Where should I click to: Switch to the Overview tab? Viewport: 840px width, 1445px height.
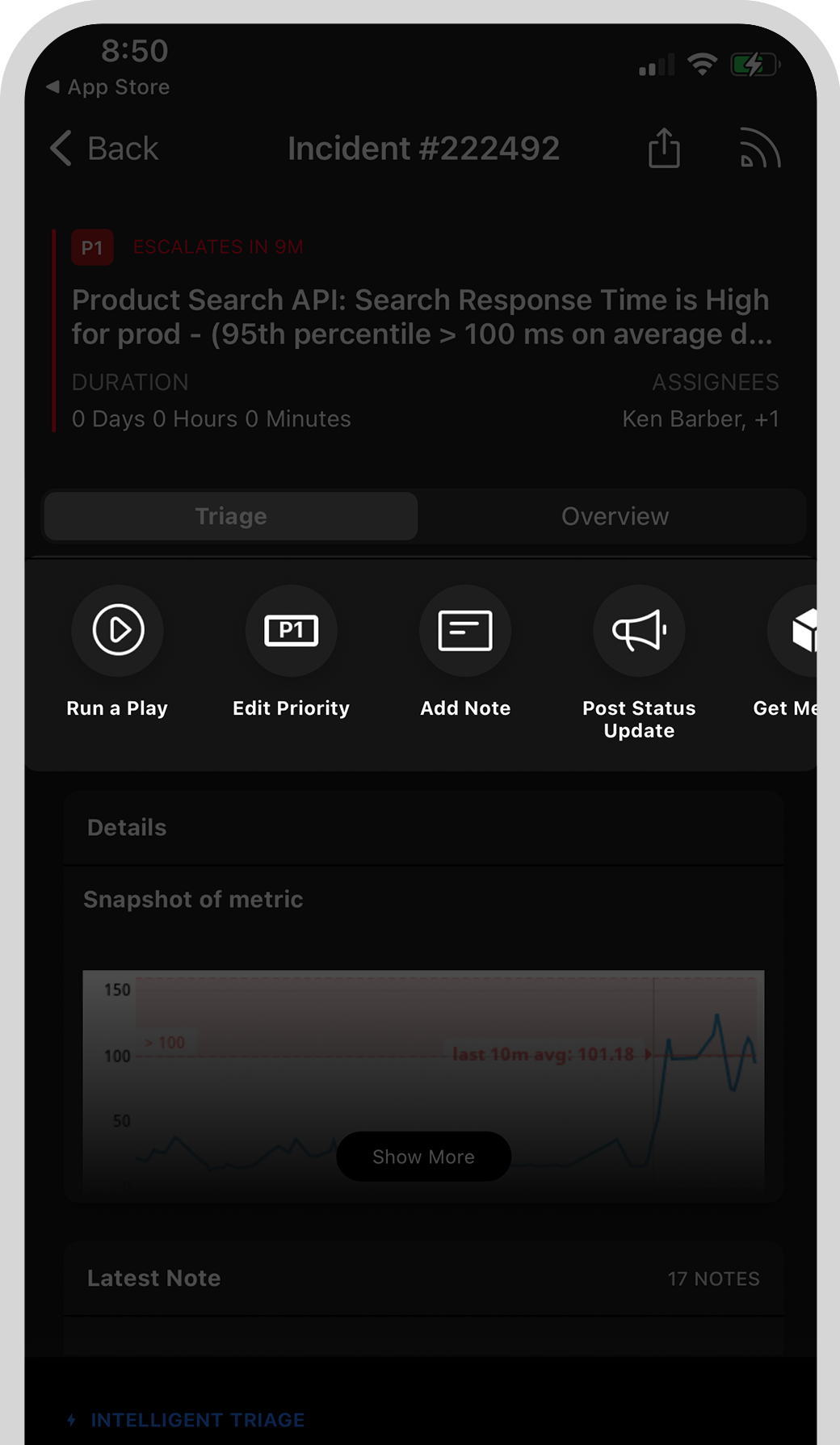[615, 516]
